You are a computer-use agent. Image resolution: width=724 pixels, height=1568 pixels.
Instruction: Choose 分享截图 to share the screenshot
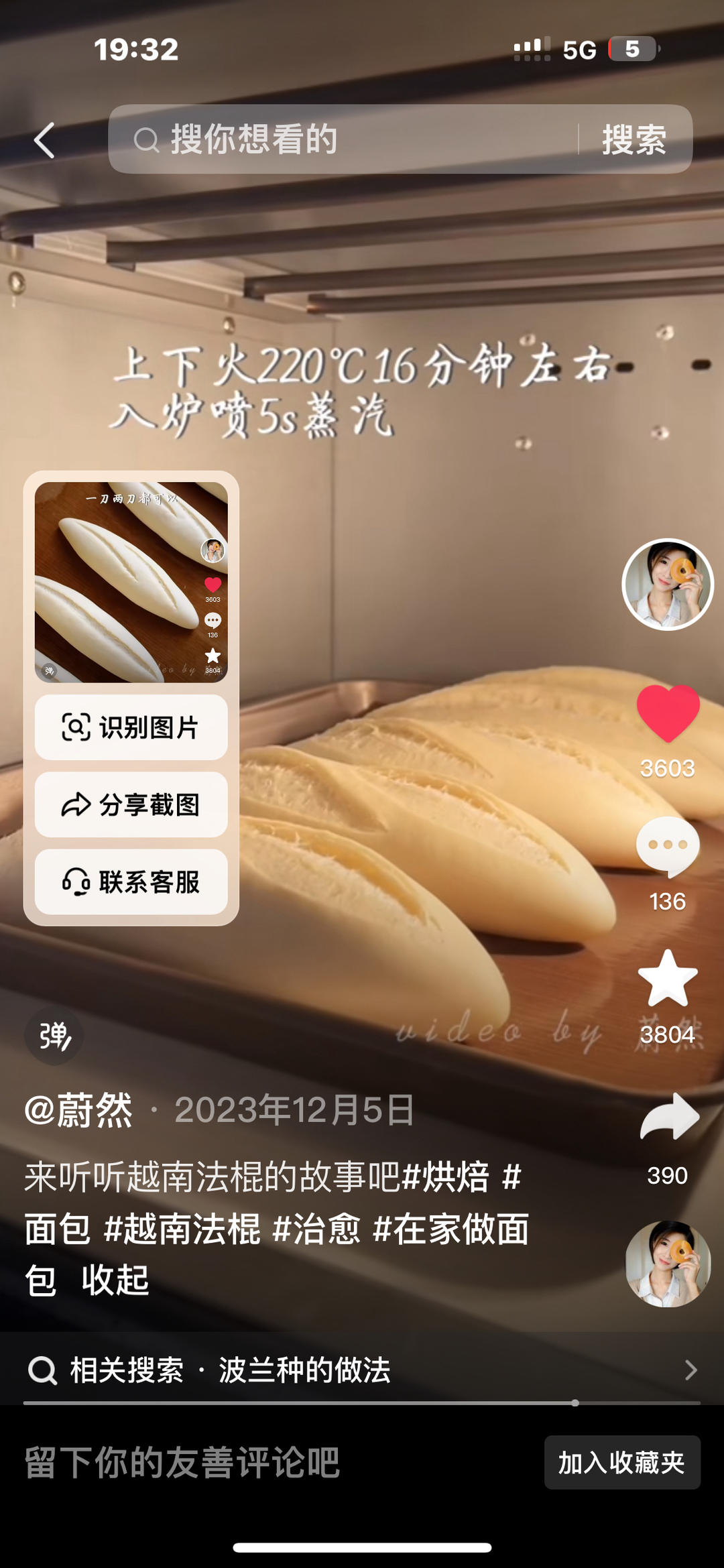(x=131, y=804)
